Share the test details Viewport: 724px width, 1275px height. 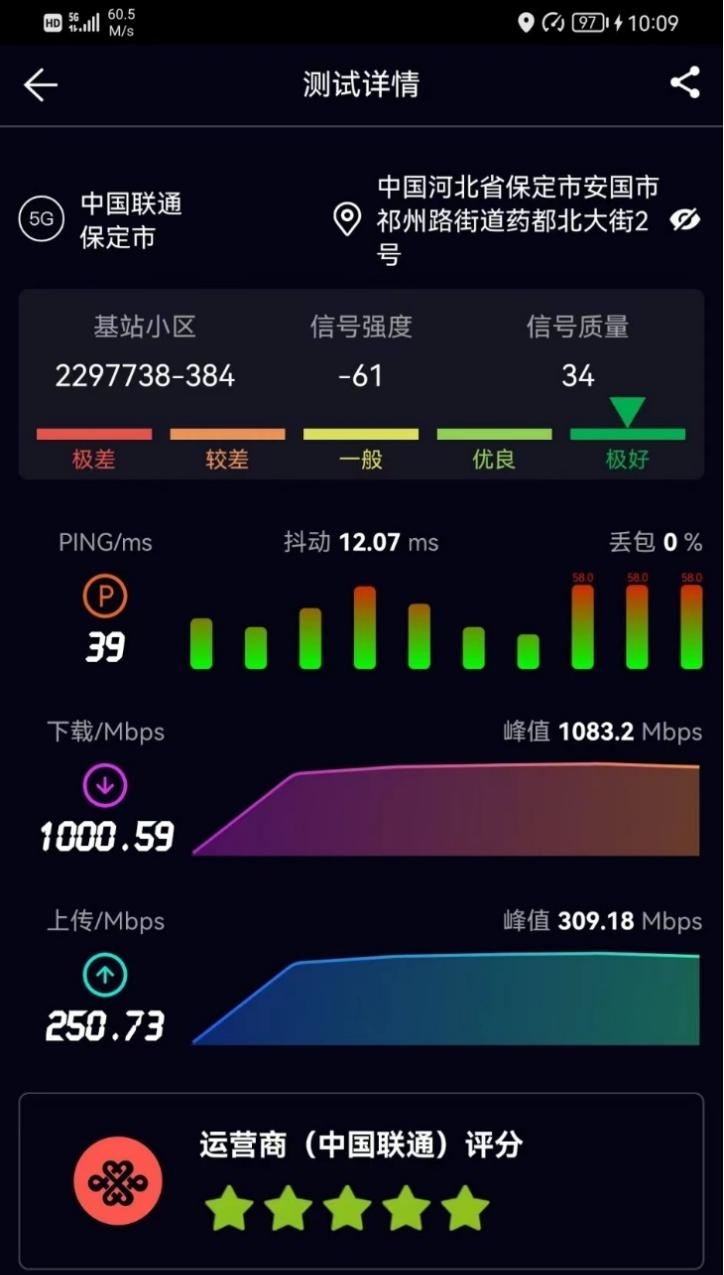pyautogui.click(x=685, y=83)
